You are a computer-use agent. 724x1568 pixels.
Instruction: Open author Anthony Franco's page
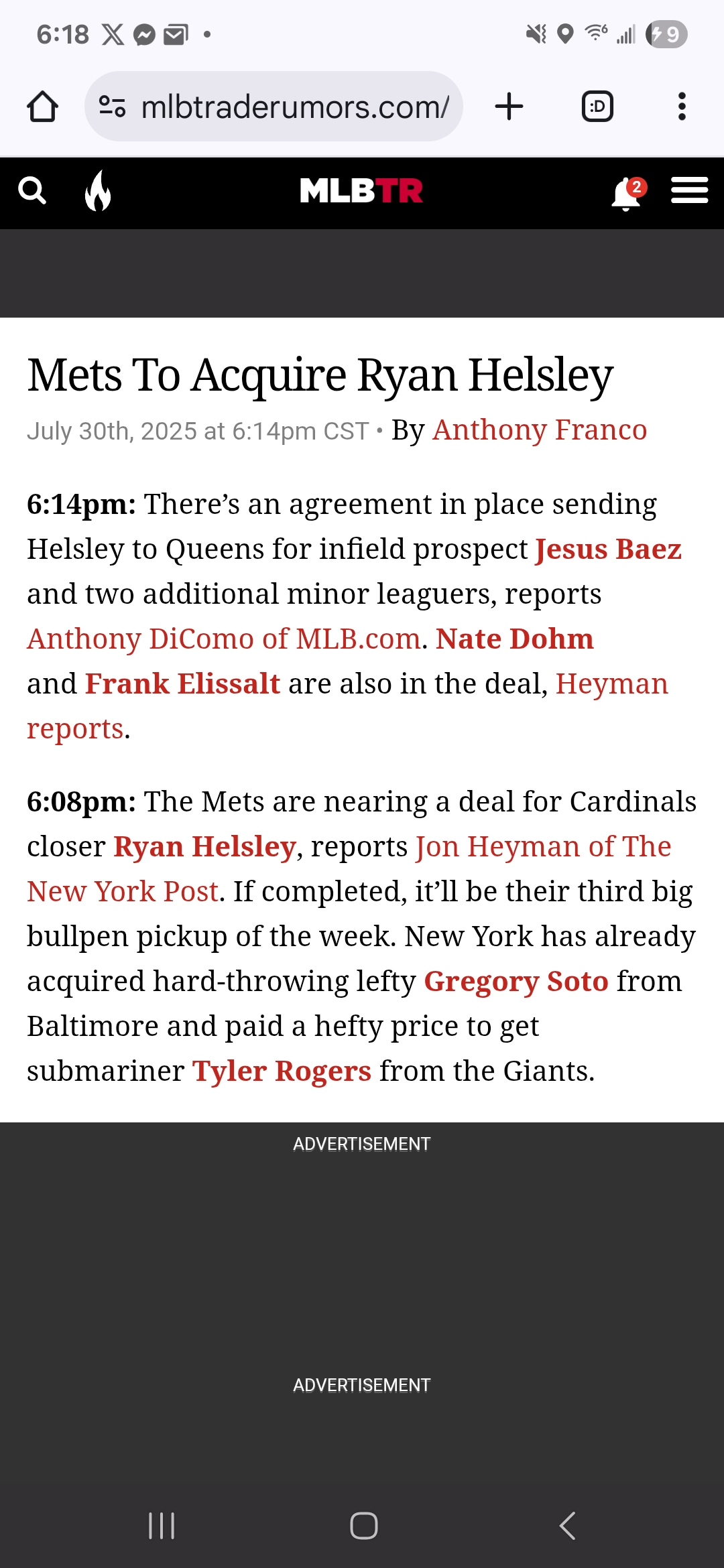(540, 430)
